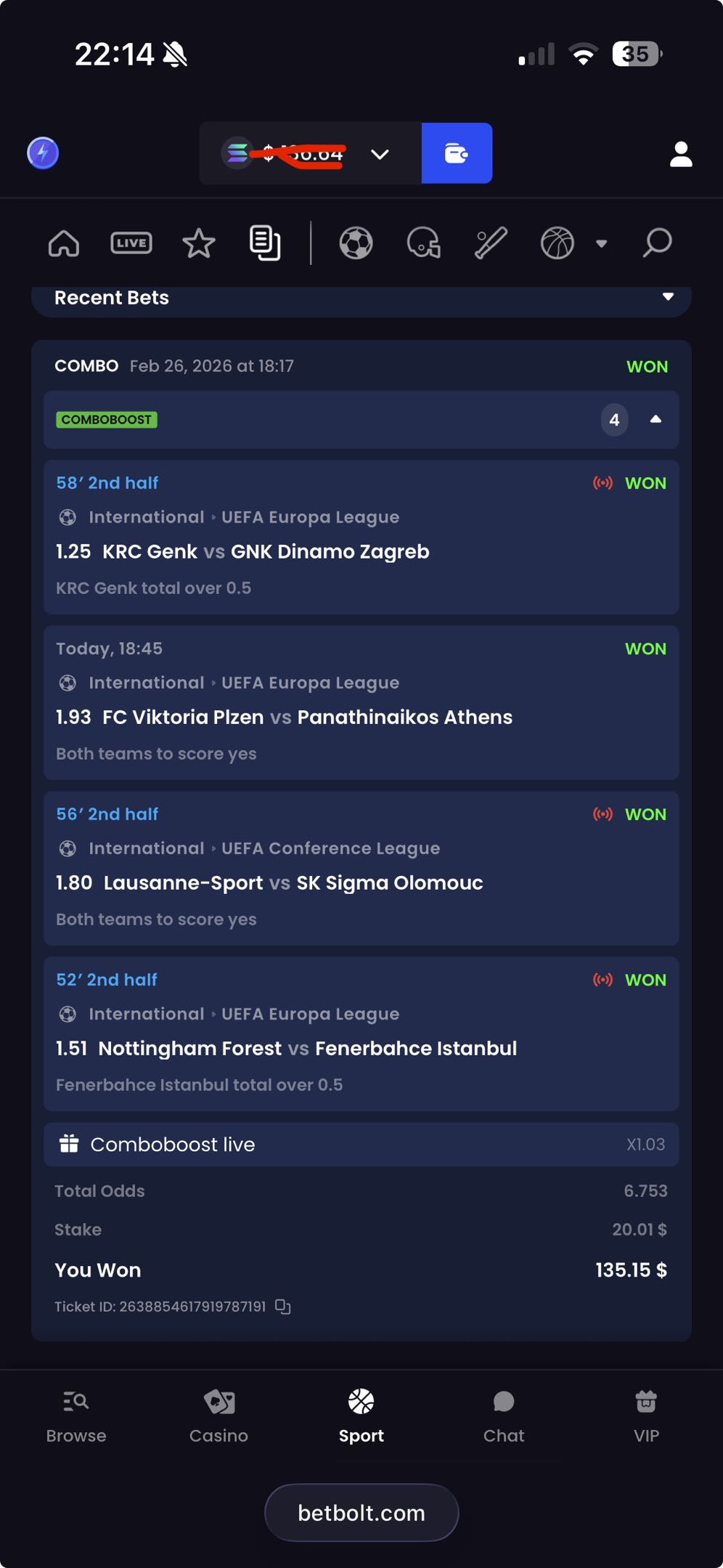
Task: Select the American football helmet filter
Action: [x=423, y=243]
